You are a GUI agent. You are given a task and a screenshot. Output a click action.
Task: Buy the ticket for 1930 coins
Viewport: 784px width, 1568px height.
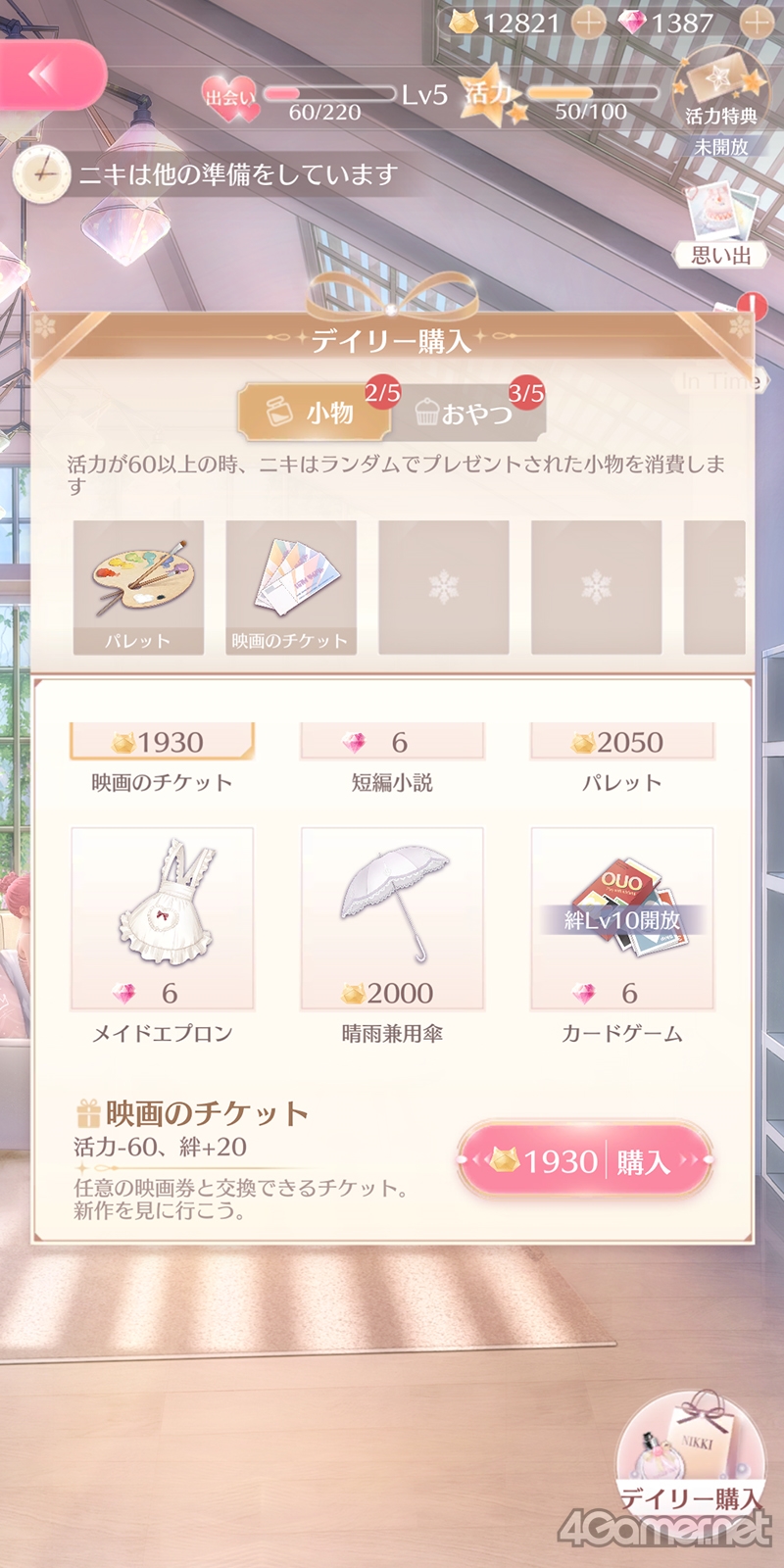(x=585, y=1161)
